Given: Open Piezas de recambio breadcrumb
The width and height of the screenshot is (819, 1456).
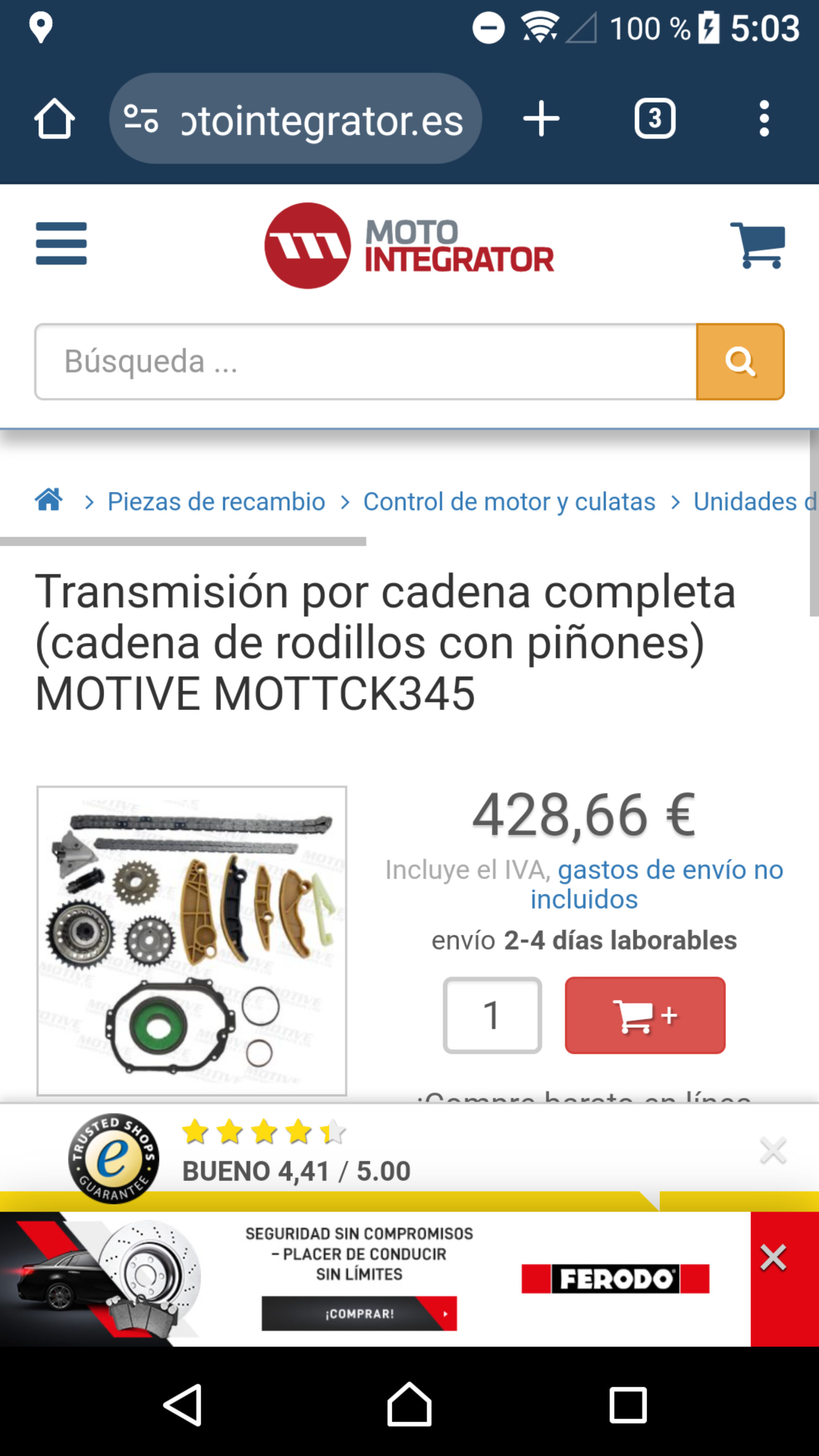Looking at the screenshot, I should [217, 501].
